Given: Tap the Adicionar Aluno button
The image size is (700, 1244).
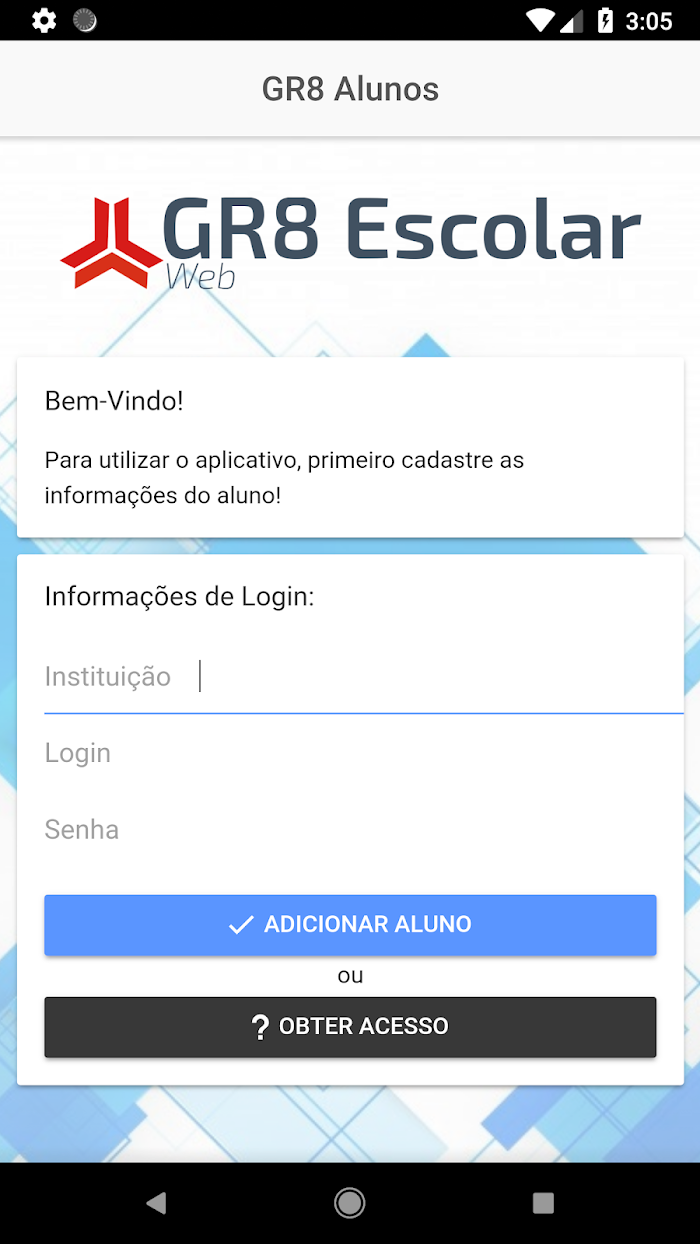Looking at the screenshot, I should [350, 925].
